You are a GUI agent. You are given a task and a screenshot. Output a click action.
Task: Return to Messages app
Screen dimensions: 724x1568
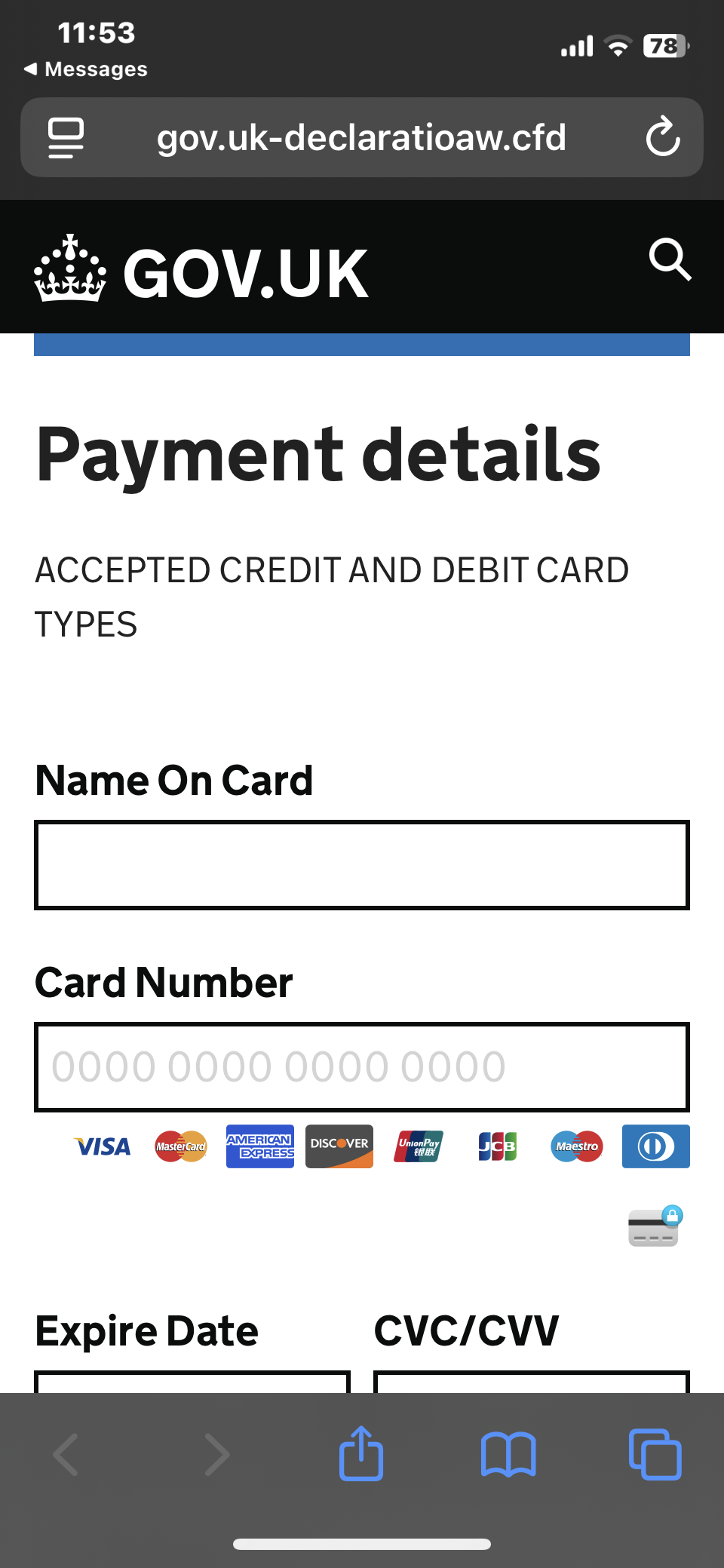pos(85,69)
